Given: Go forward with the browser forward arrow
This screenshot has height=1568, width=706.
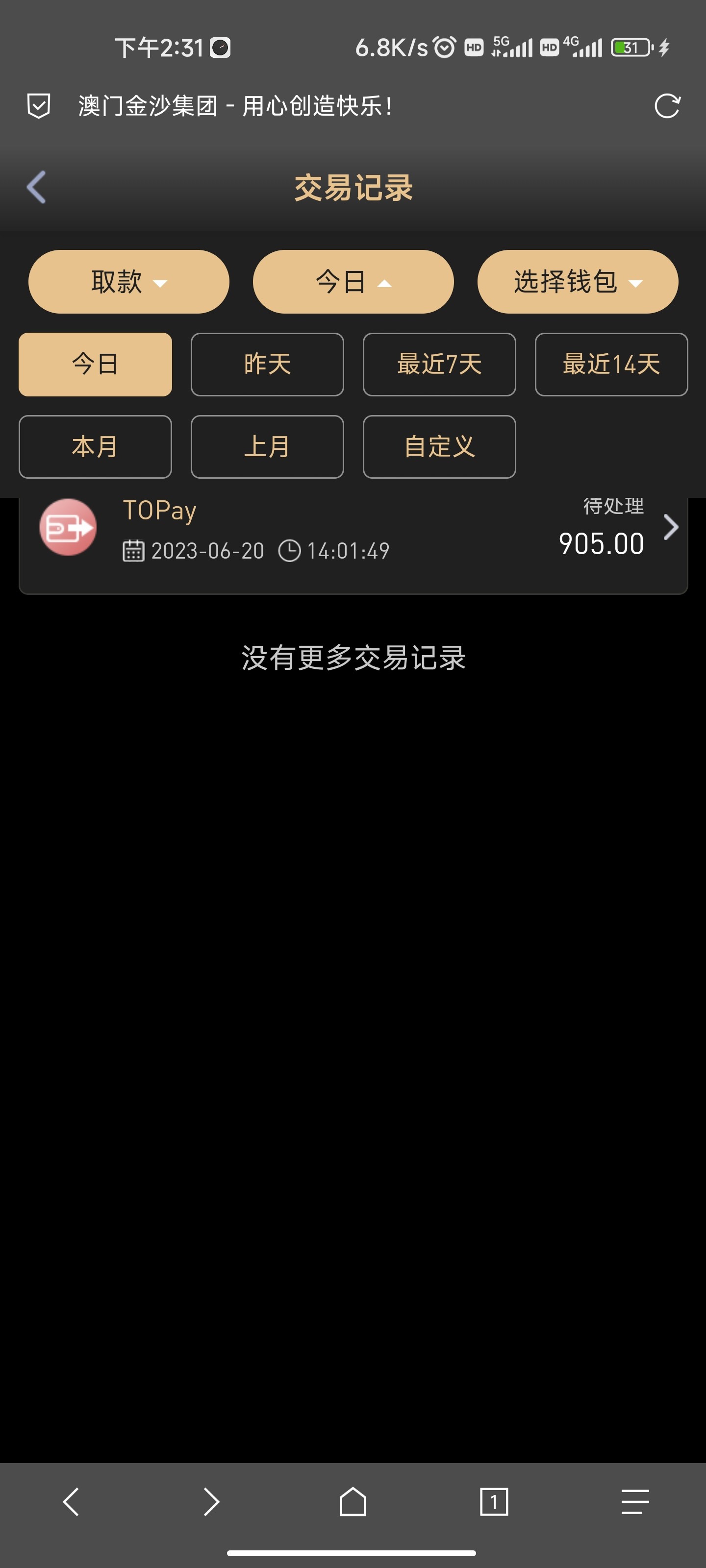Looking at the screenshot, I should pyautogui.click(x=211, y=1501).
